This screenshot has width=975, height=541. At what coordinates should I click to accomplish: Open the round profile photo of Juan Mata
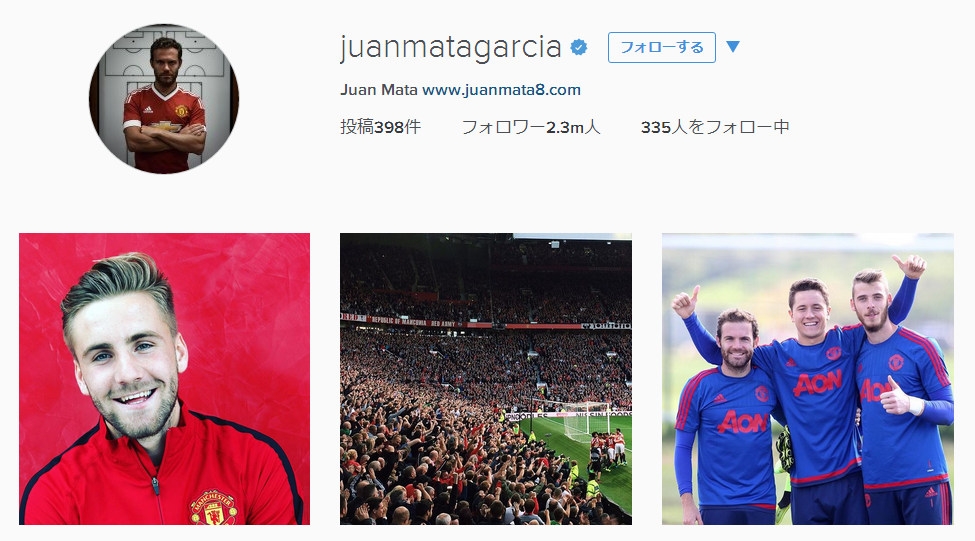[x=163, y=99]
